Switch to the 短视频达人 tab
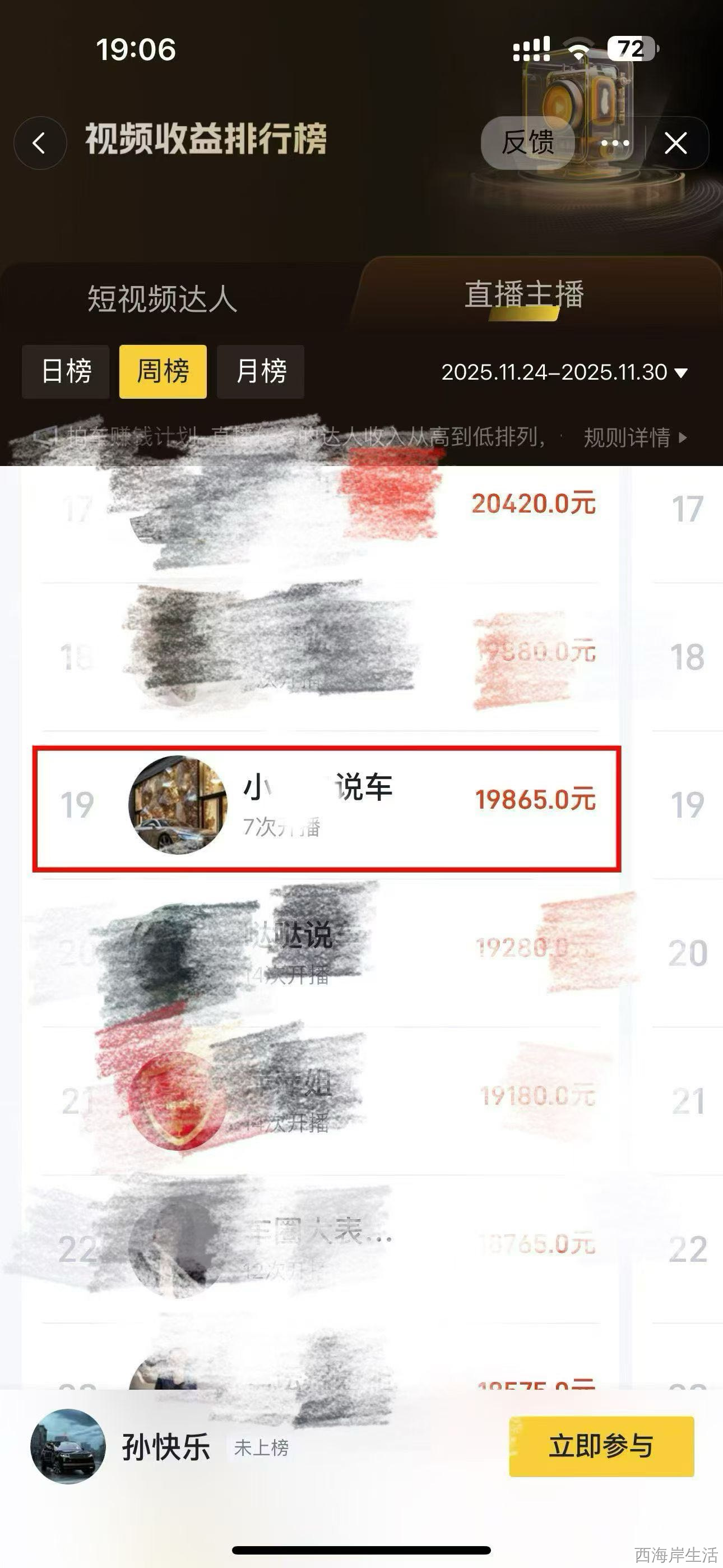The image size is (723, 1568). tap(162, 299)
